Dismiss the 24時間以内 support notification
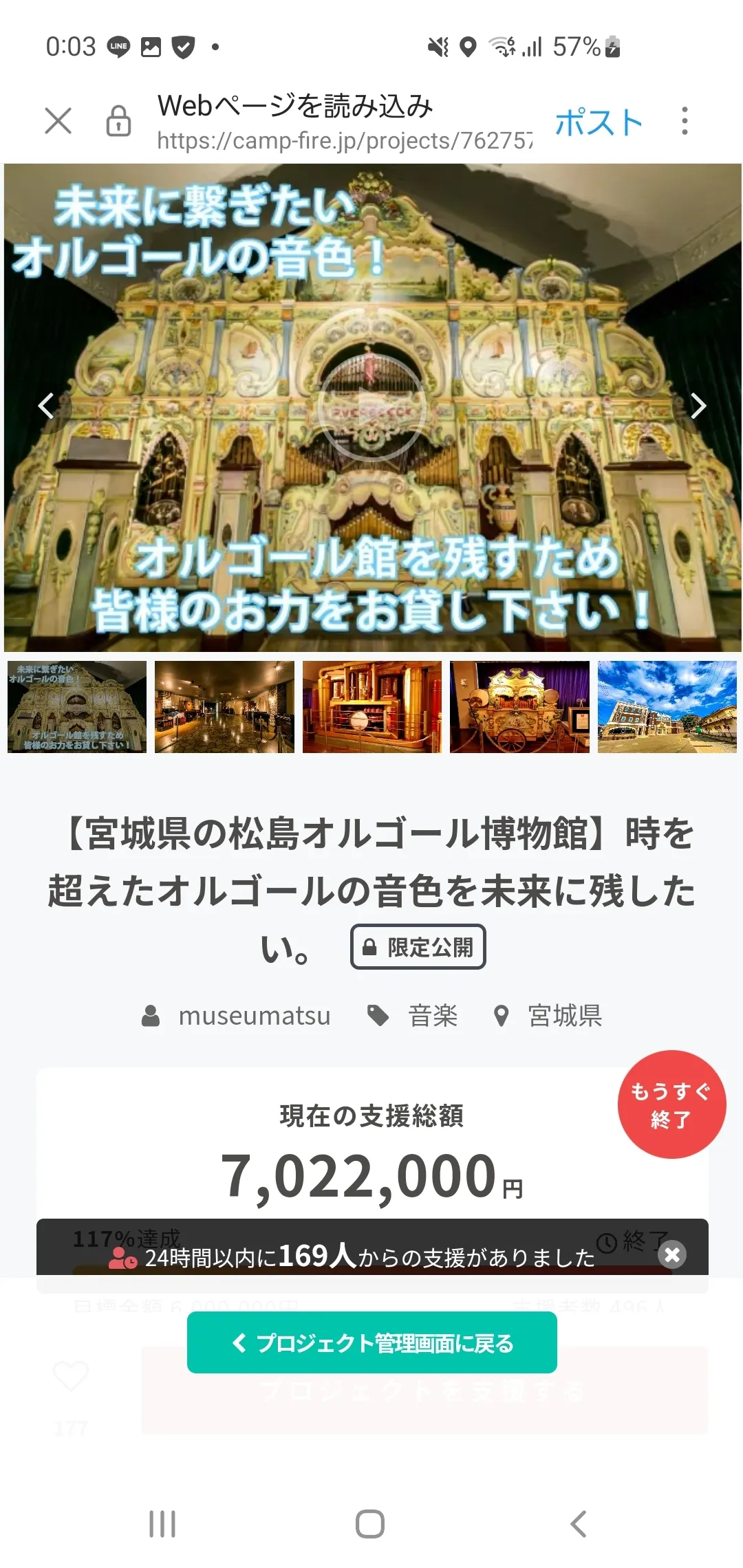 (x=672, y=1255)
